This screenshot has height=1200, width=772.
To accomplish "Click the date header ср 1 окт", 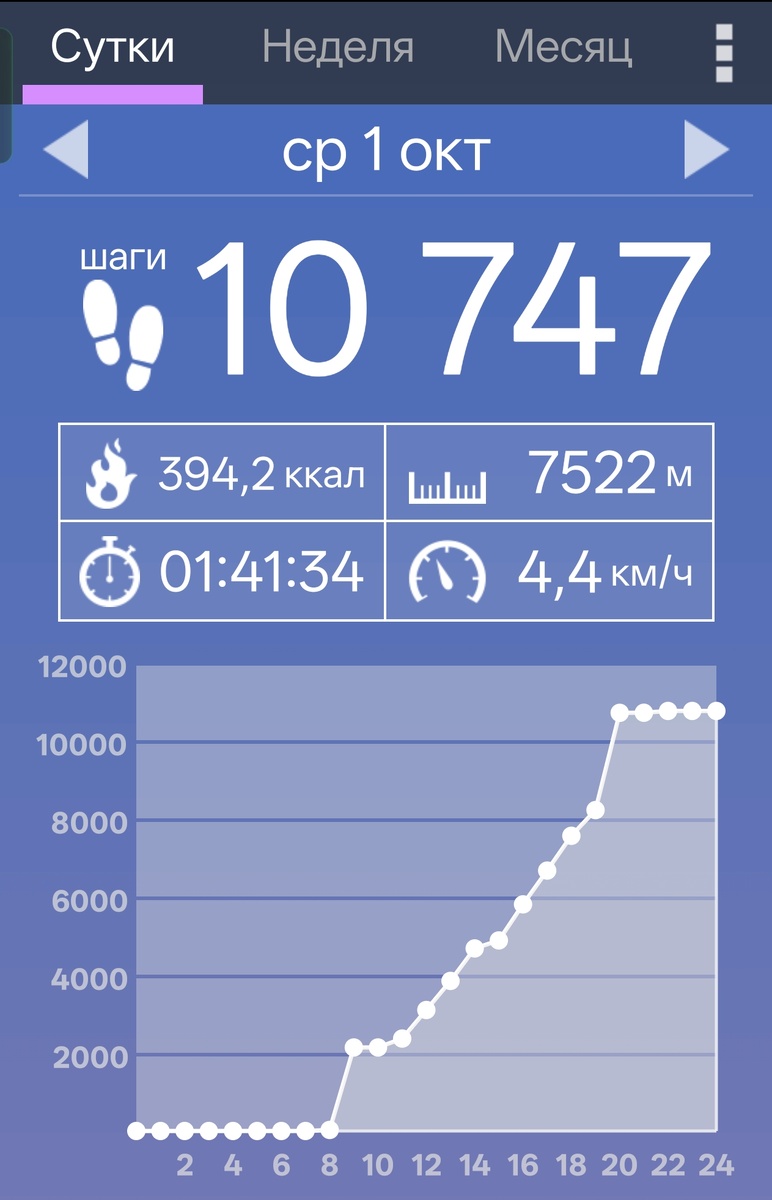I will 386,150.
